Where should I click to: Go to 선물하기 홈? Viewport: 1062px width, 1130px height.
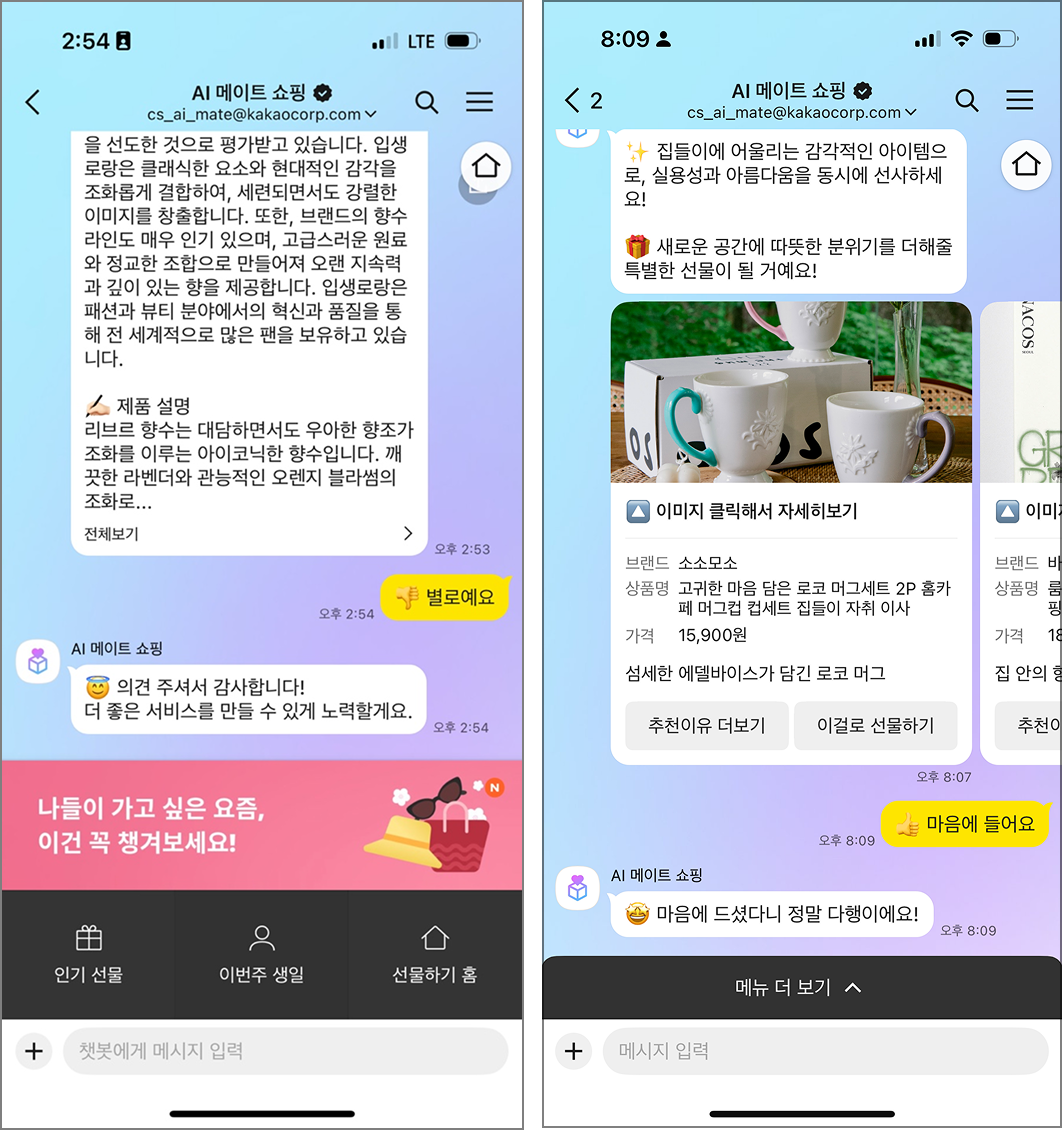434,954
